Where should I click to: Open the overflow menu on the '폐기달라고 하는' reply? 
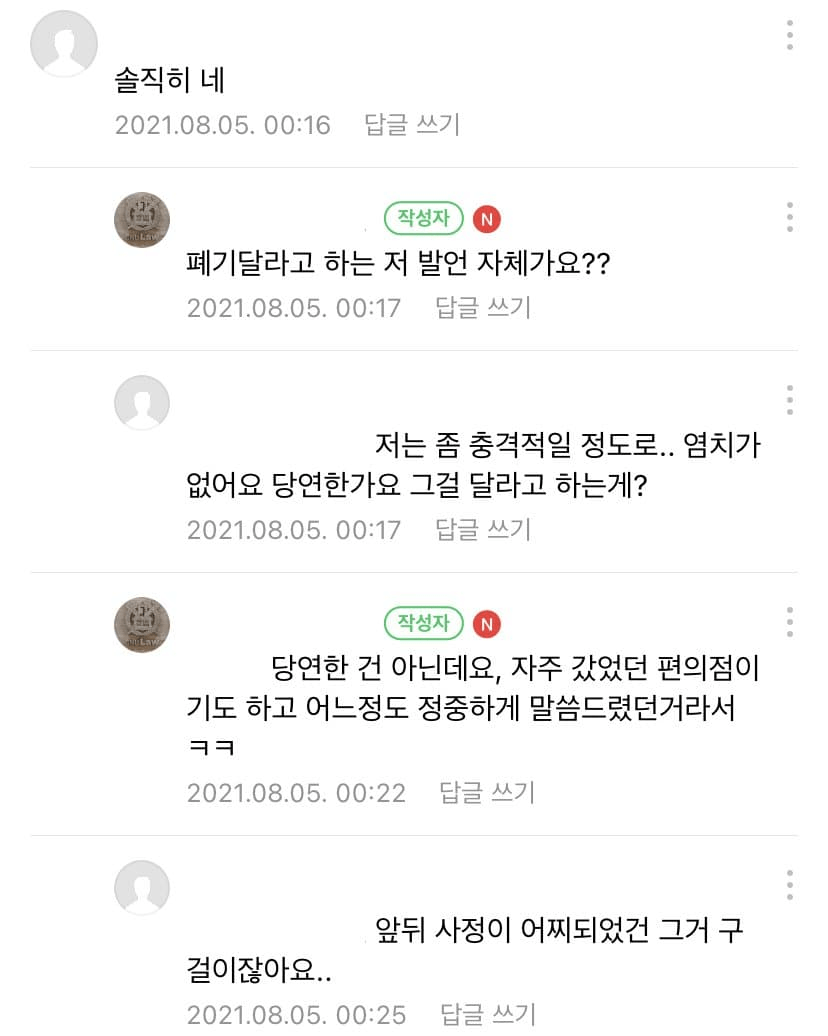(789, 217)
